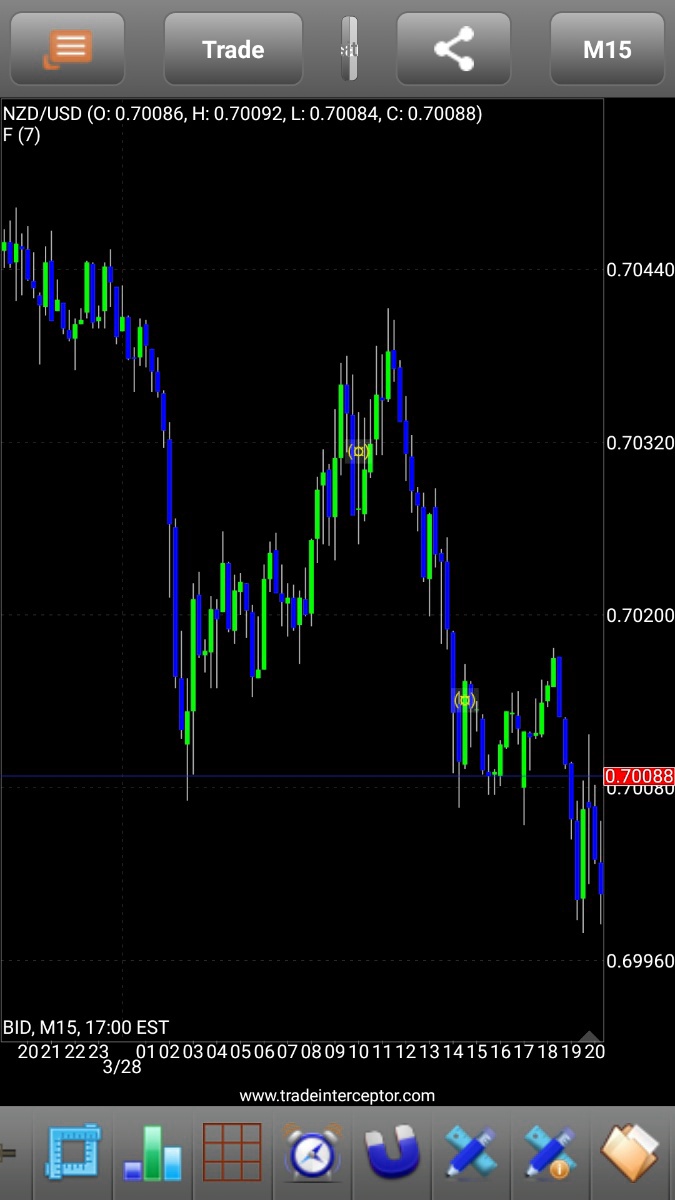Toggle the chart grid tool
This screenshot has height=1200, width=675.
(232, 1154)
